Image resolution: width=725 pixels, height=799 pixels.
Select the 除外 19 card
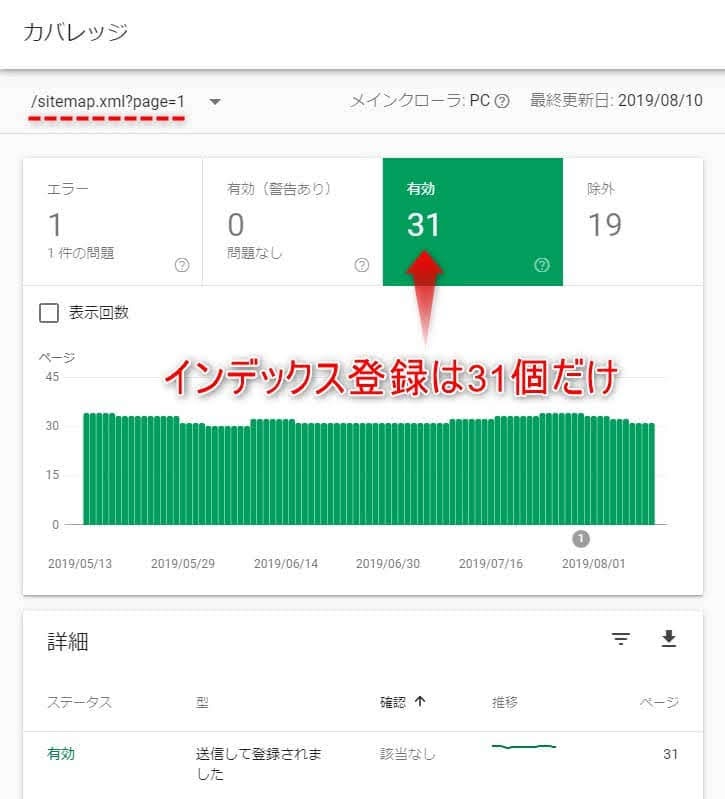pos(633,222)
